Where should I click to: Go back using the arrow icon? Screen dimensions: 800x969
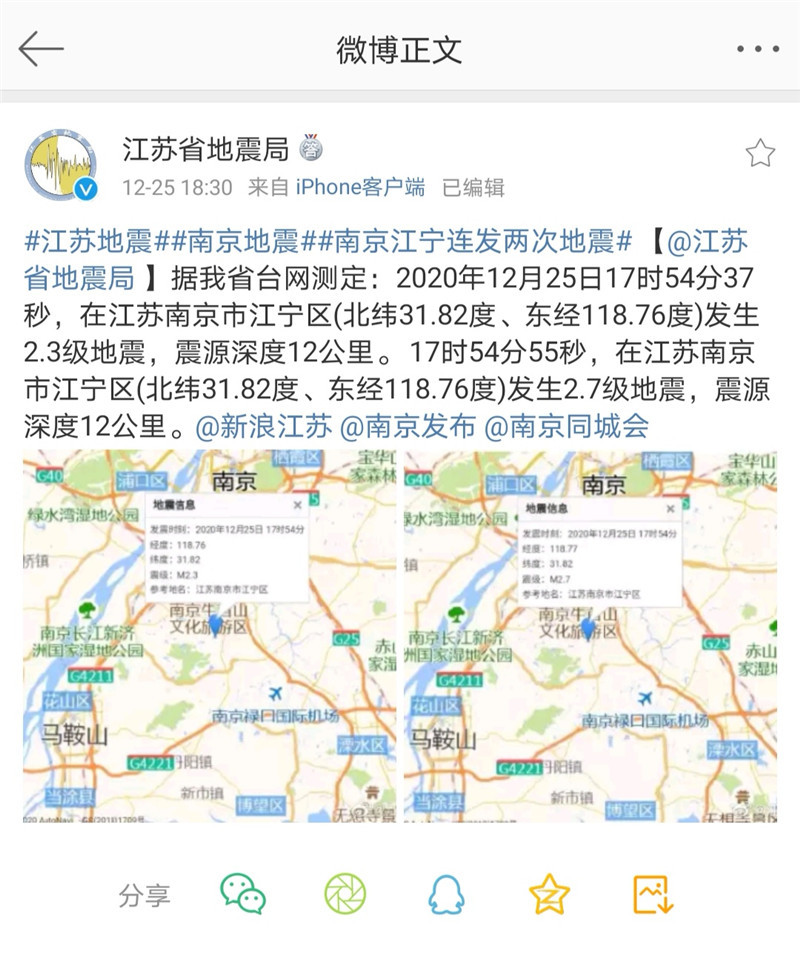tap(41, 49)
